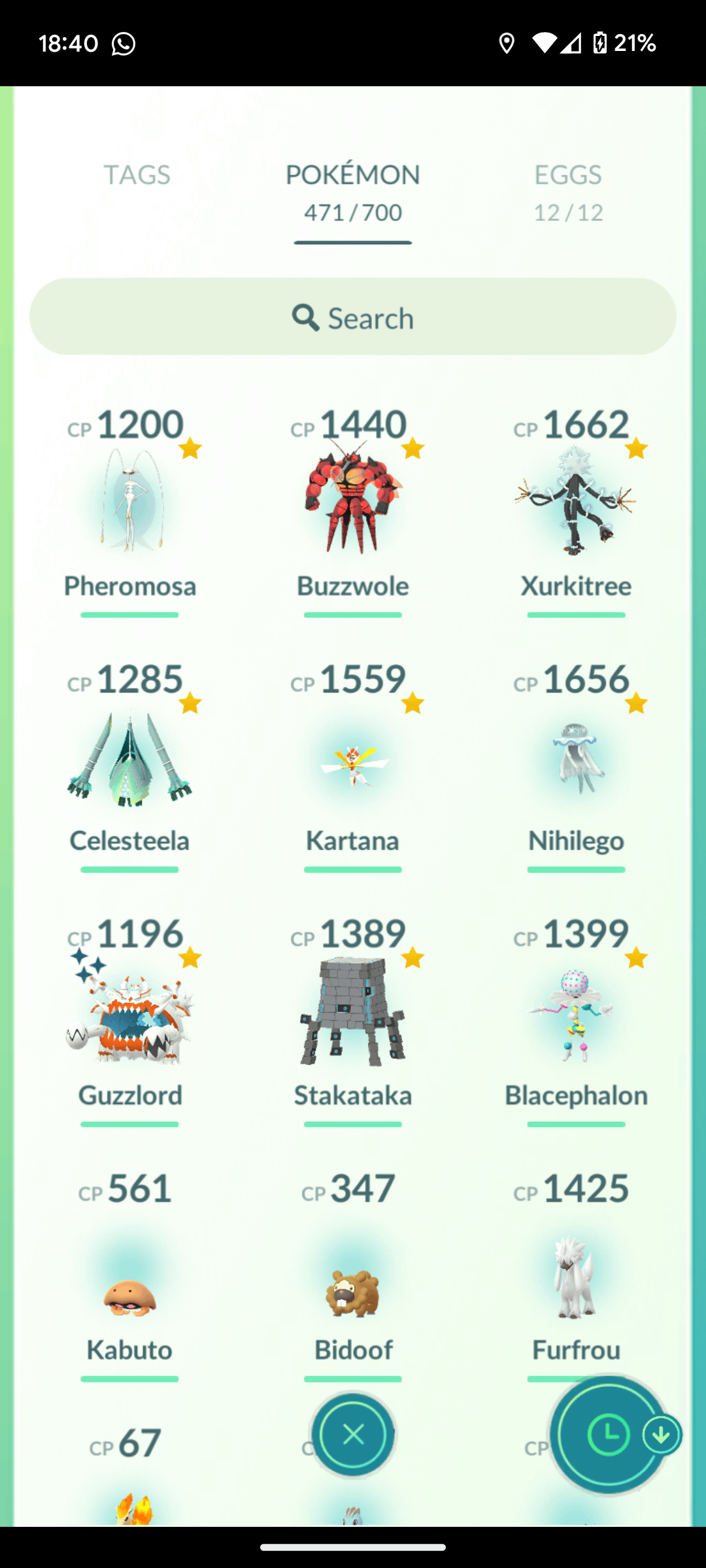Switch to the Tags tab
Screen dimensions: 706x1568
coord(137,175)
